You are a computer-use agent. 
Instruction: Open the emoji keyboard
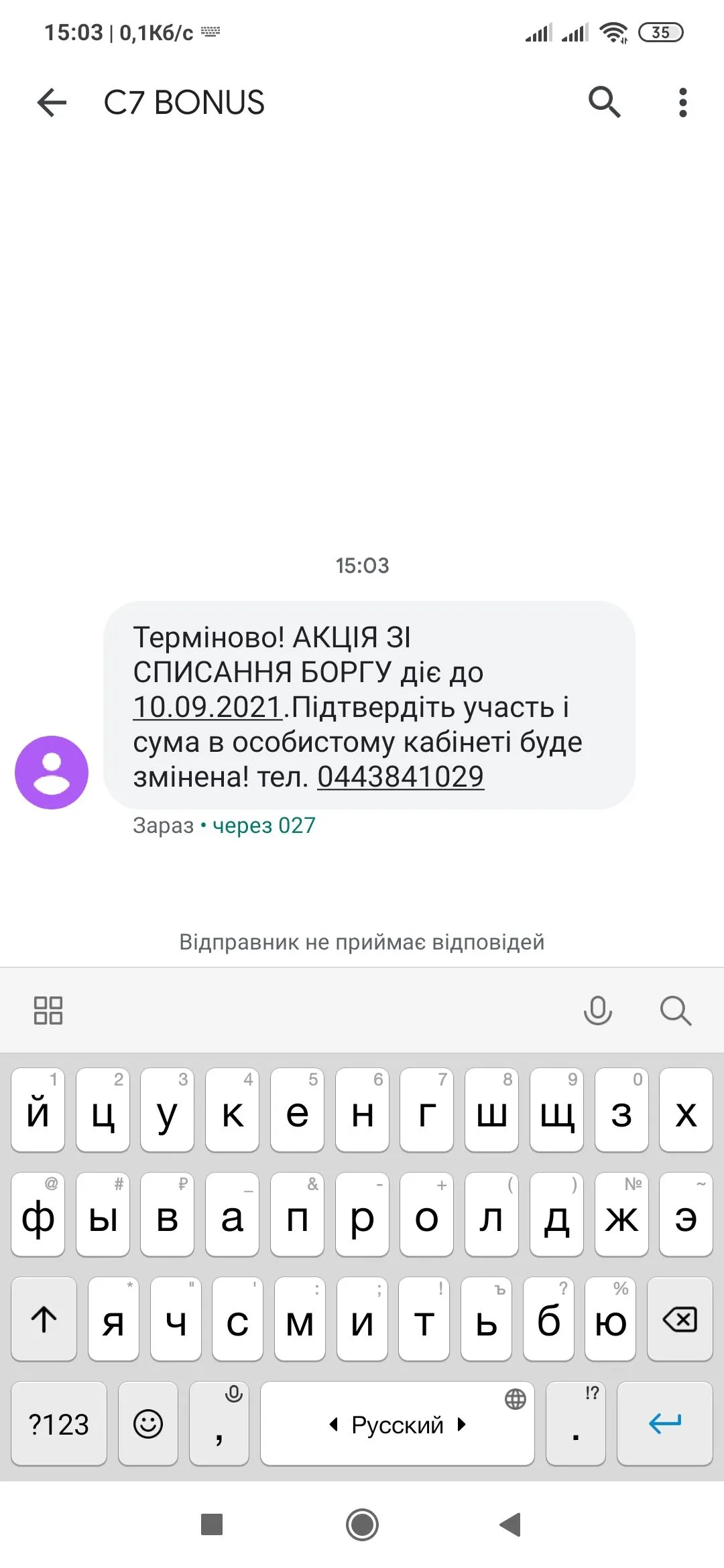(148, 1424)
